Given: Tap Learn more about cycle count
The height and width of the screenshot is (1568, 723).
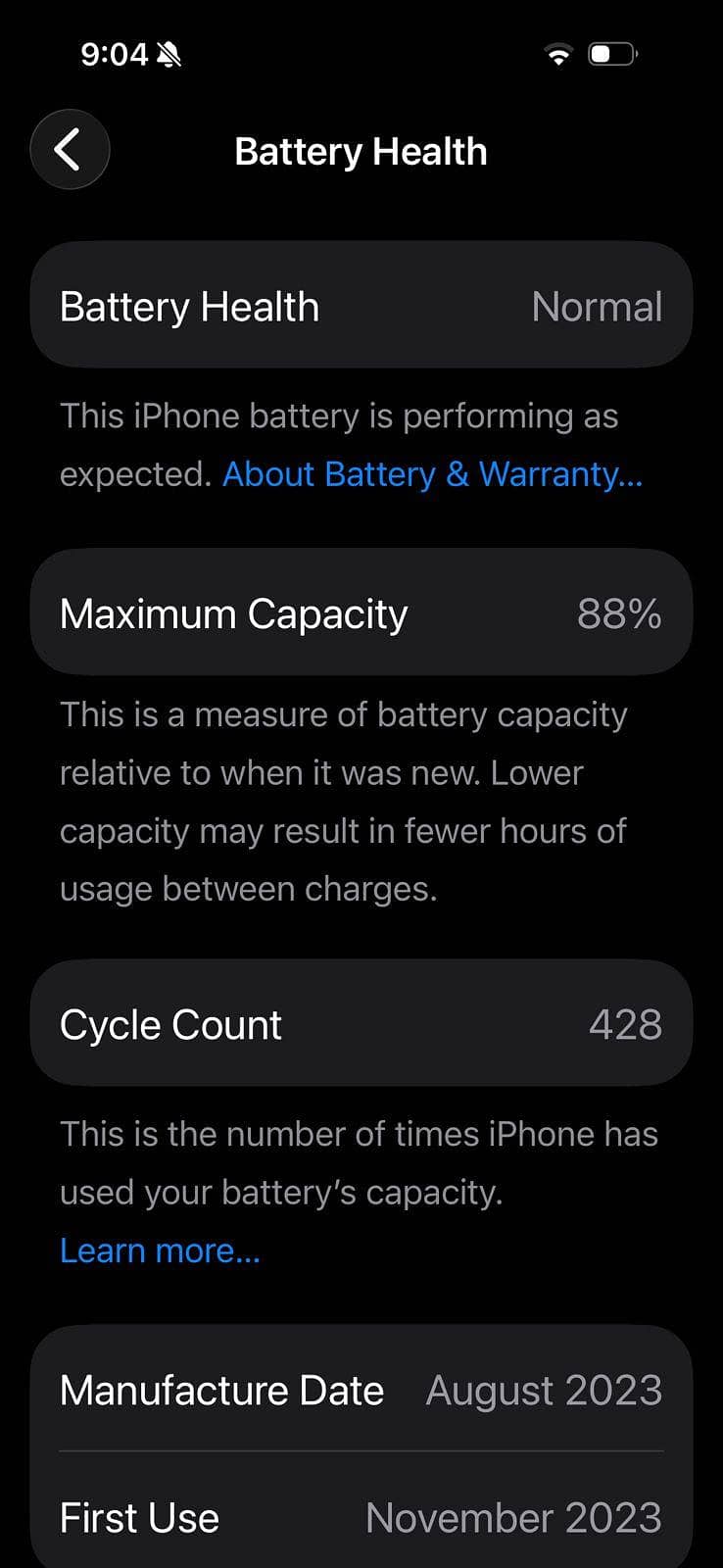Looking at the screenshot, I should pos(160,1249).
